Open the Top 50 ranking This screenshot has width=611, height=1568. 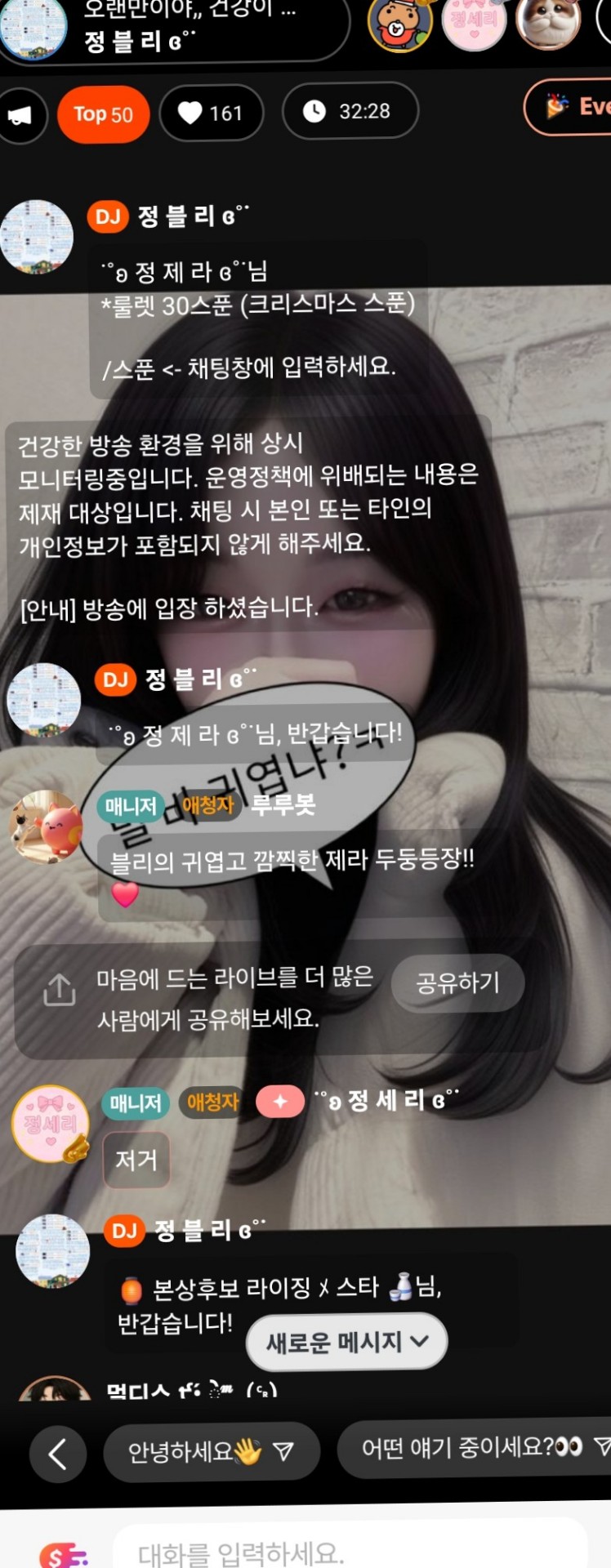pyautogui.click(x=103, y=114)
